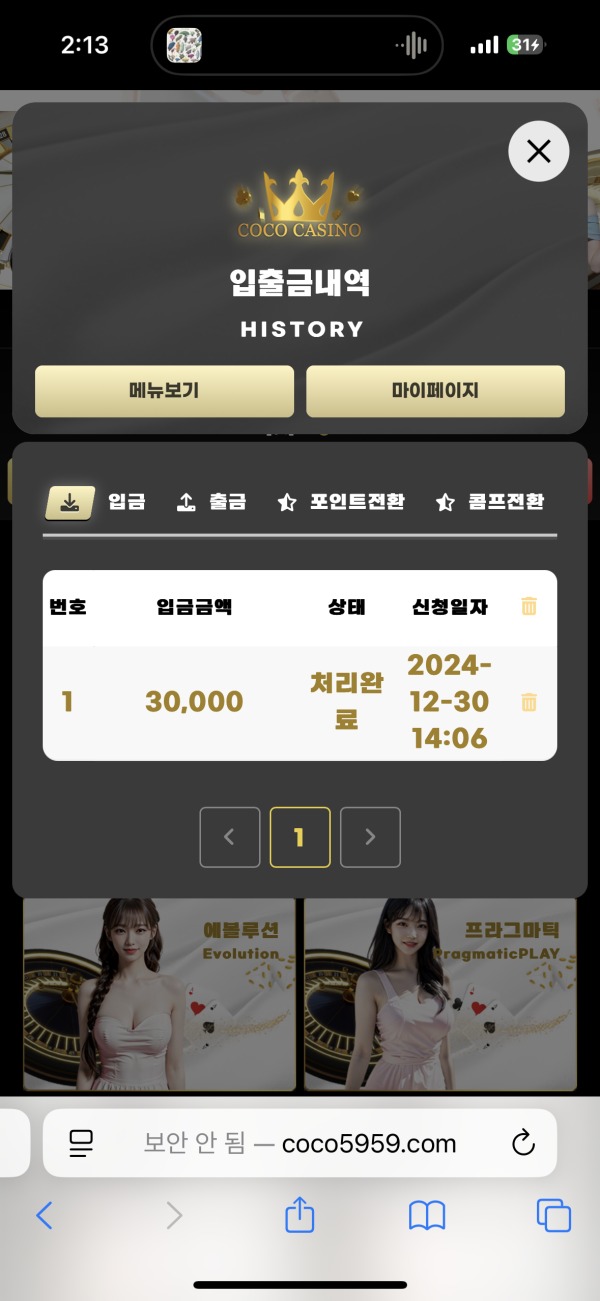This screenshot has height=1301, width=600.
Task: Select page 1 in pagination
Action: [x=299, y=837]
